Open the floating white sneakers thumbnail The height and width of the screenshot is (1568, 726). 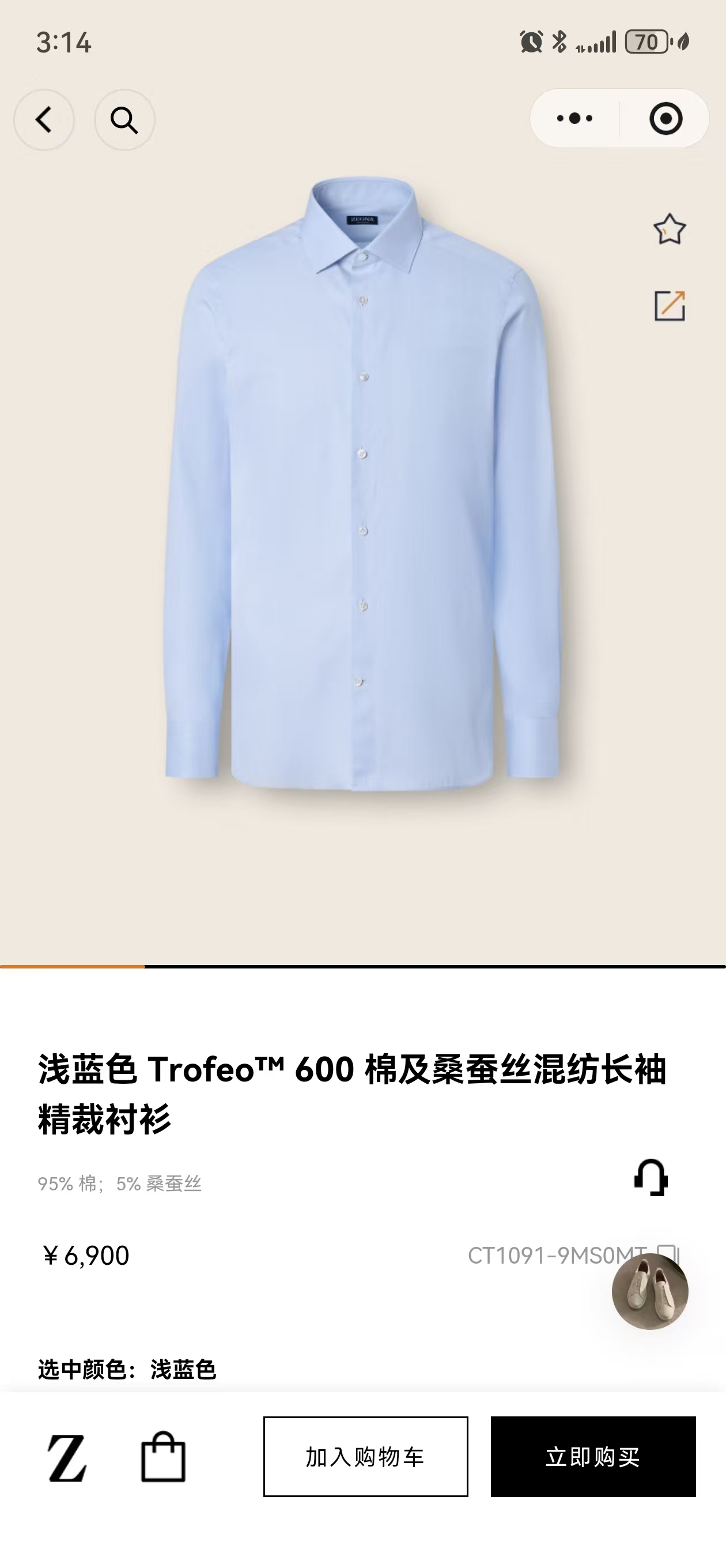tap(650, 1292)
